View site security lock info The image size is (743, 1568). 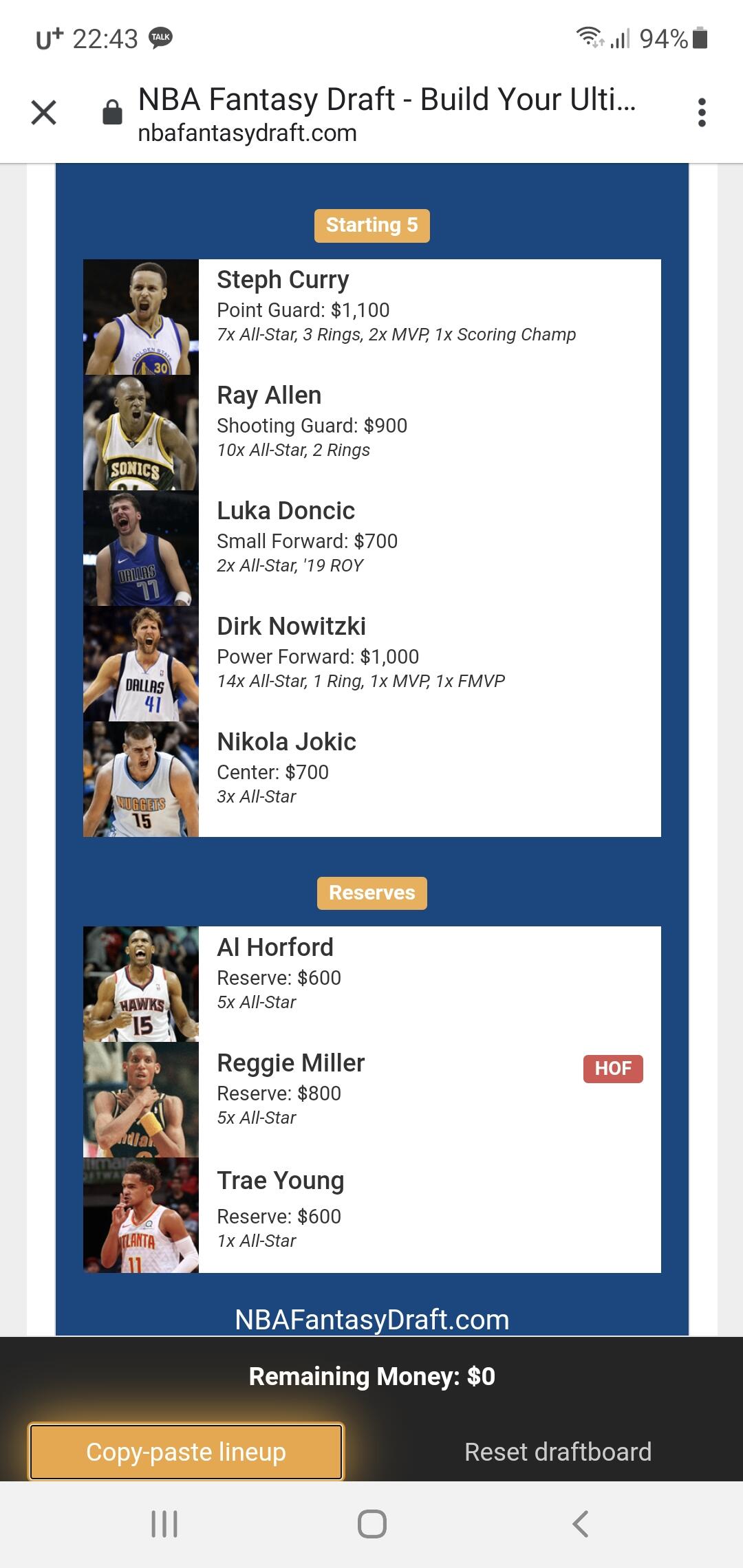[x=112, y=112]
